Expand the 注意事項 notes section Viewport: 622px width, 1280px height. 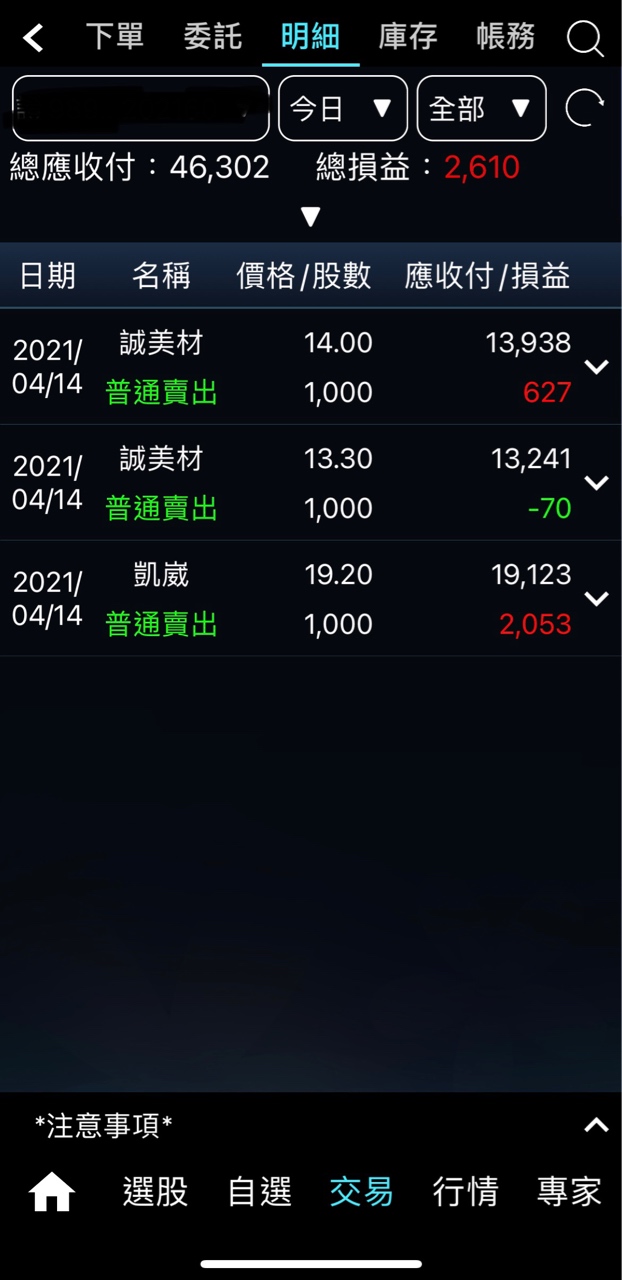tap(596, 1126)
